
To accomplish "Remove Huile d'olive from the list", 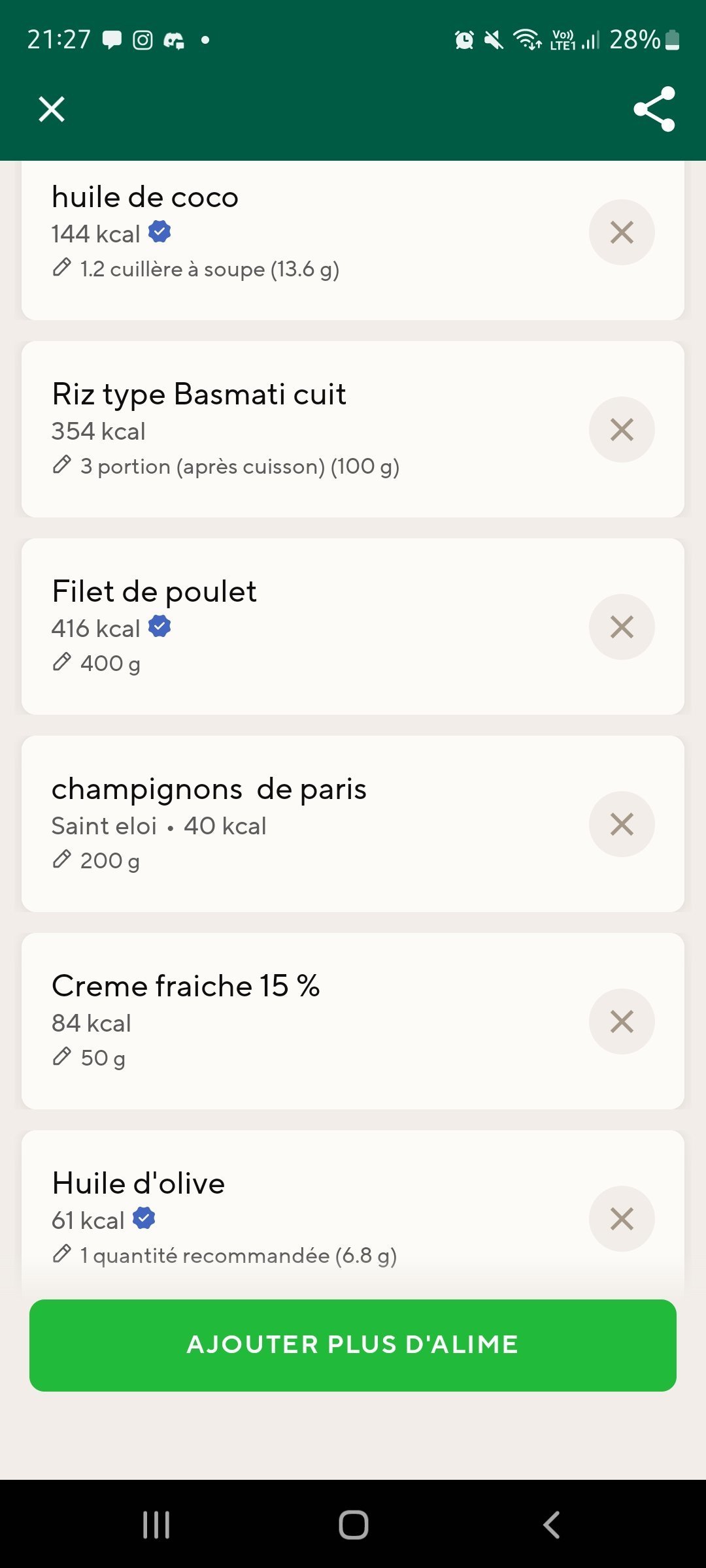I will [622, 1219].
